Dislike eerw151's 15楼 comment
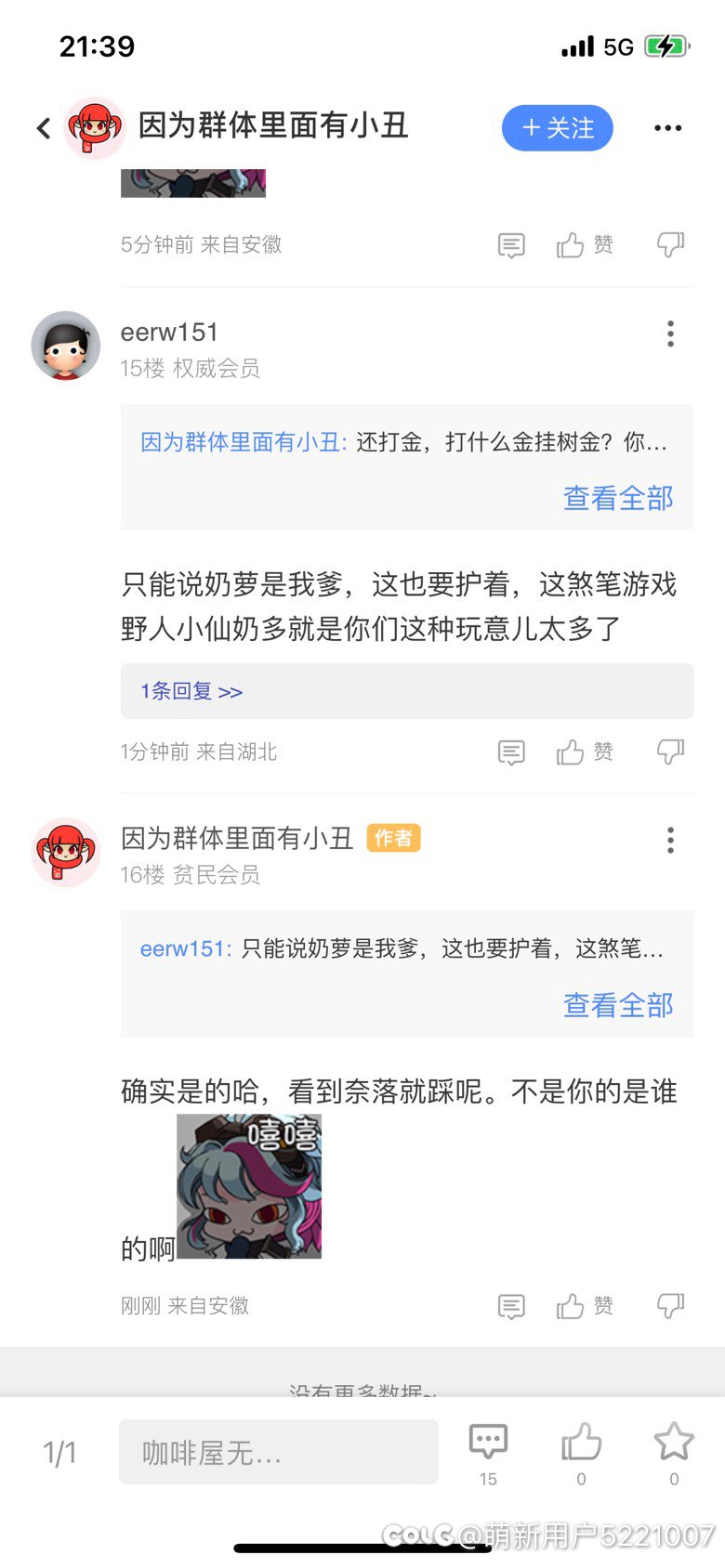Image resolution: width=725 pixels, height=1568 pixels. [670, 751]
